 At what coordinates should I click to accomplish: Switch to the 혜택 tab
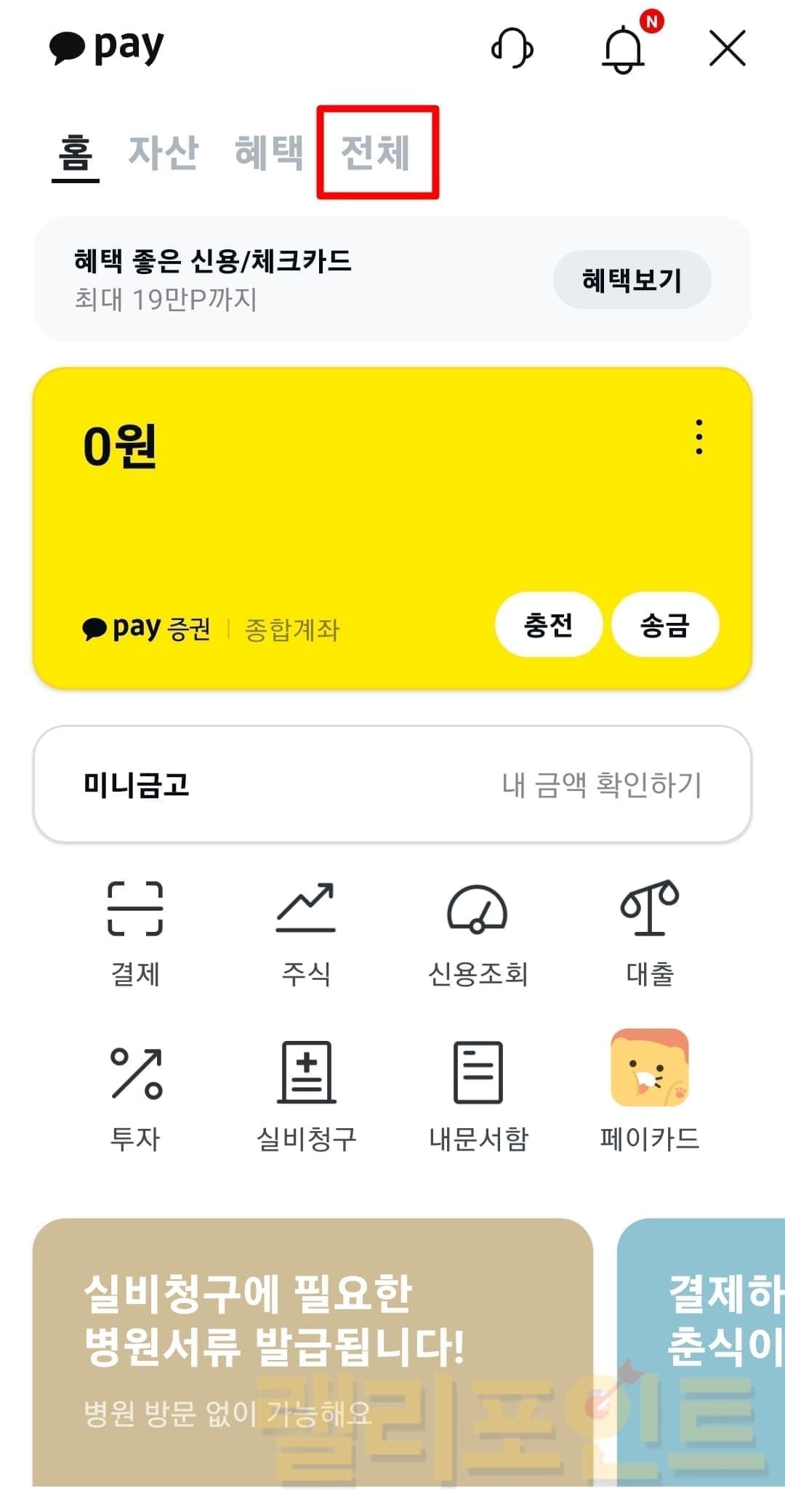[269, 153]
